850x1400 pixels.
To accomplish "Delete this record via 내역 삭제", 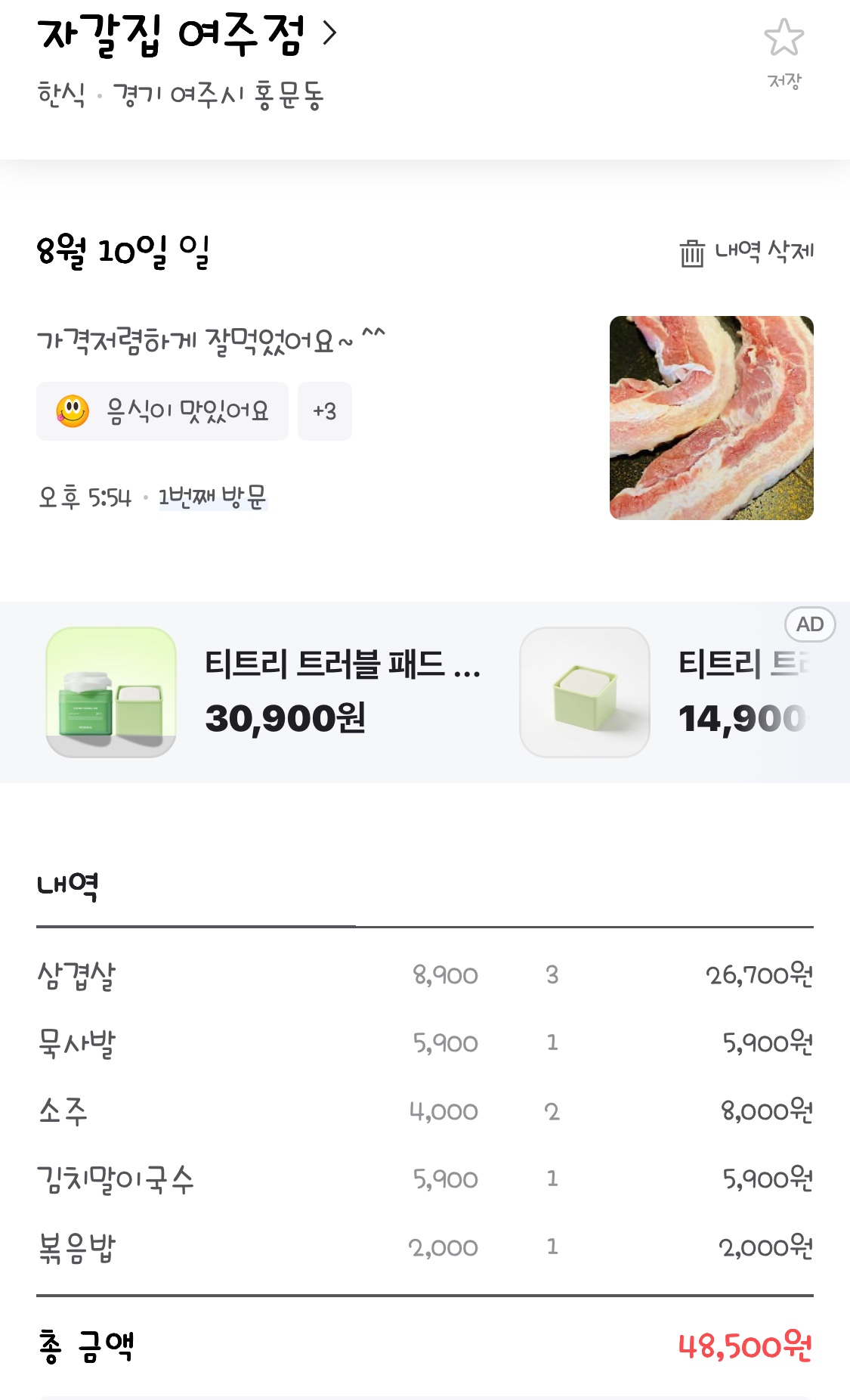I will (746, 252).
